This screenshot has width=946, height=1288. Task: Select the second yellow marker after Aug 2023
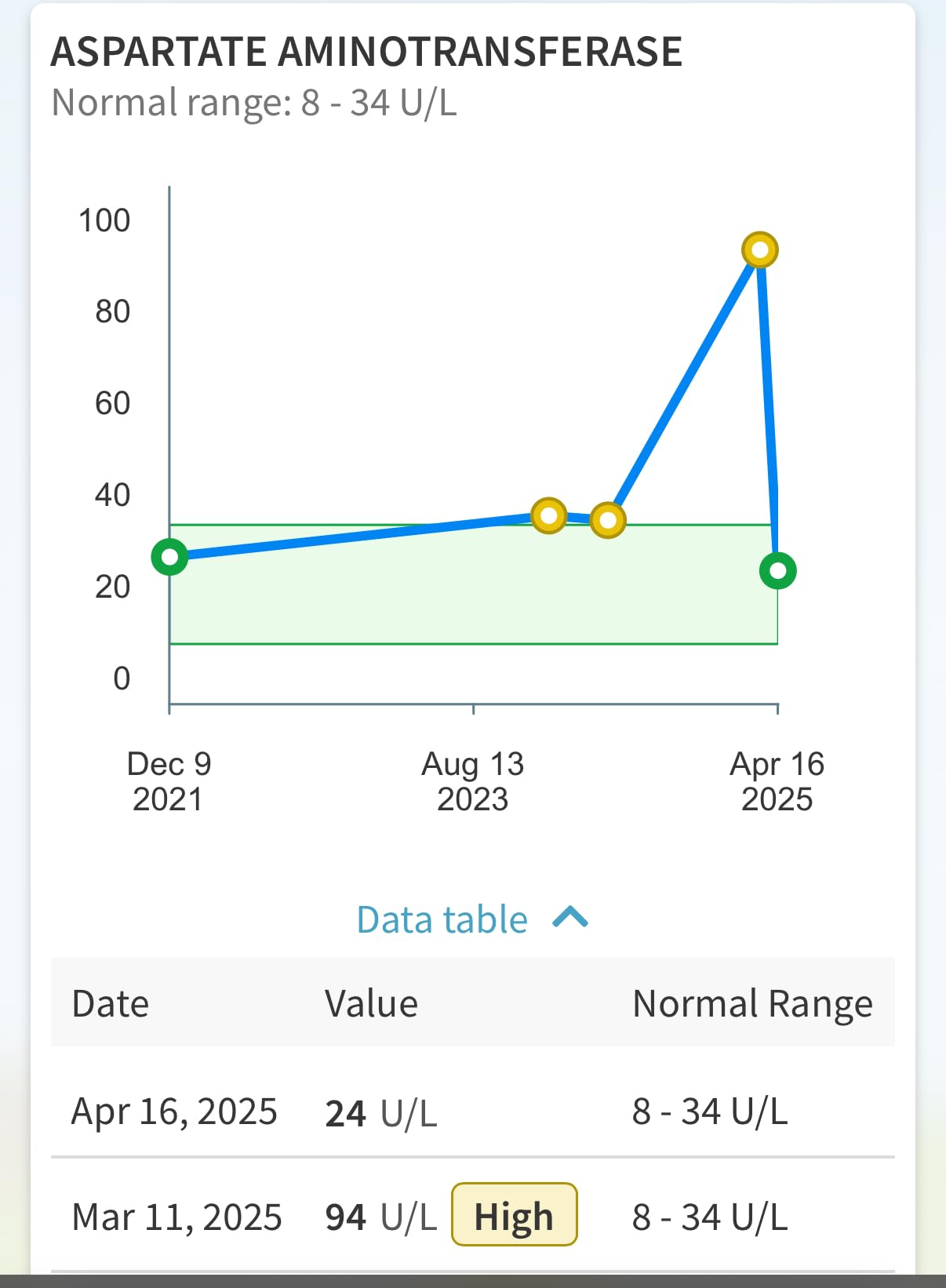(609, 520)
